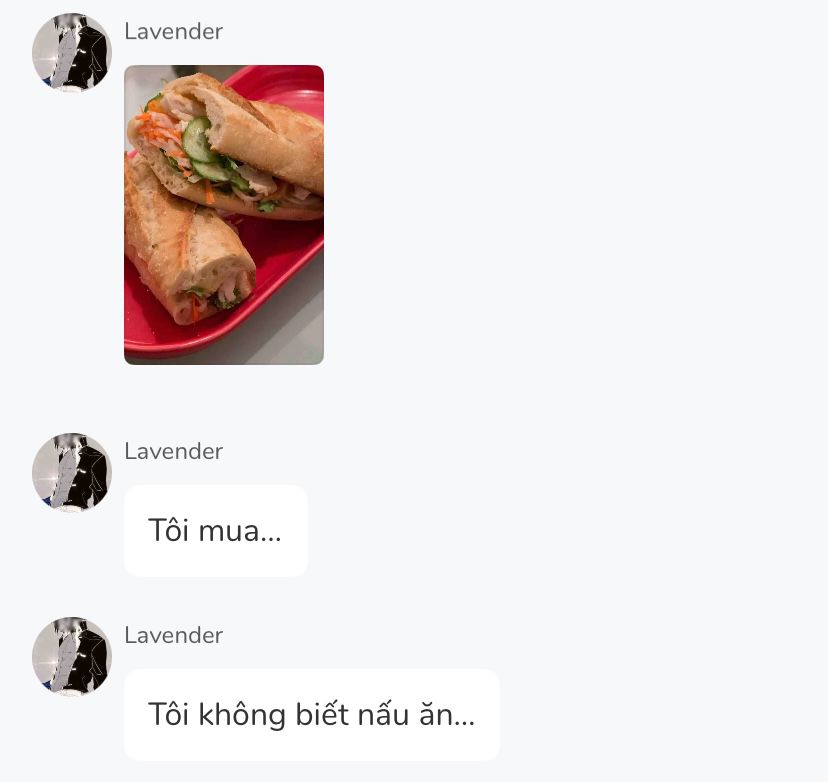
Task: Tap Lavender's avatar next to "Tôi mua..."
Action: [72, 473]
